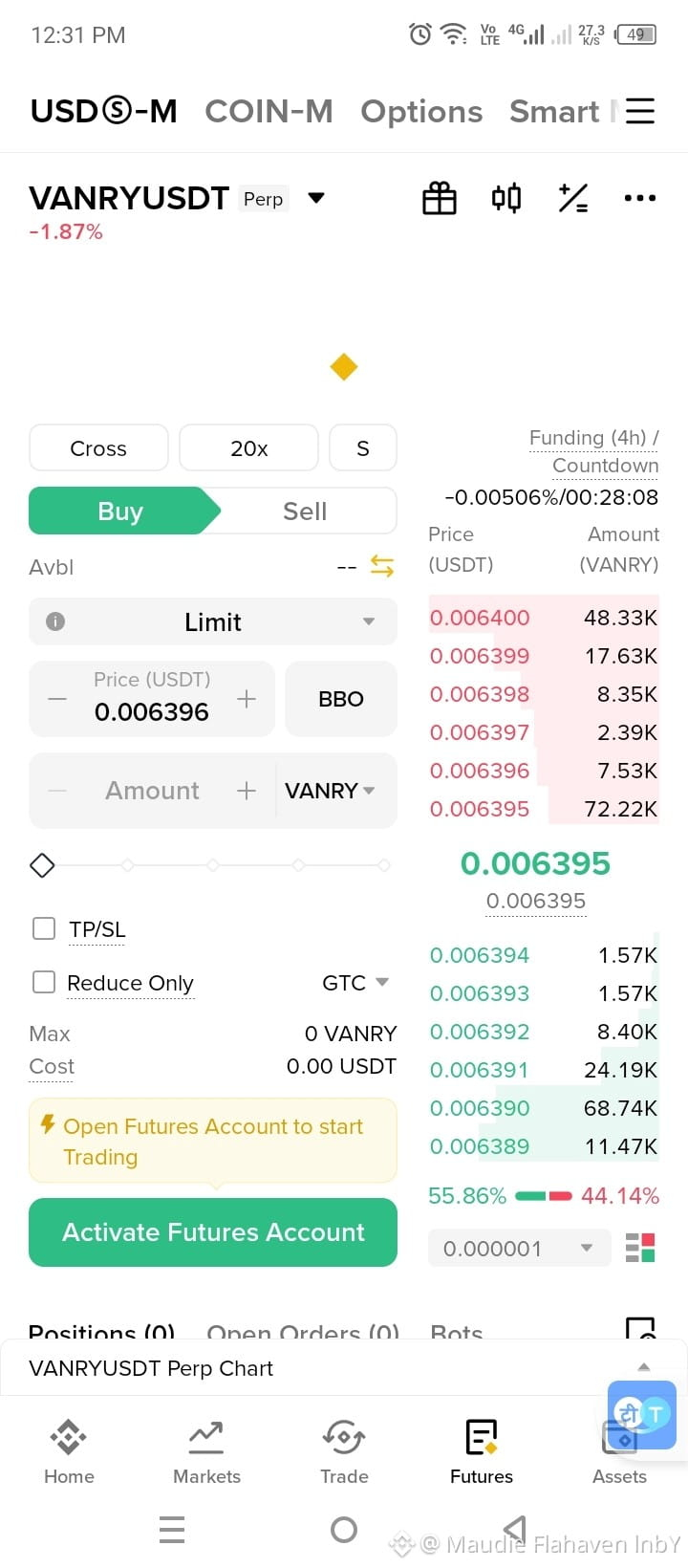Image resolution: width=688 pixels, height=1568 pixels.
Task: Open the Limit order type dropdown
Action: click(213, 622)
